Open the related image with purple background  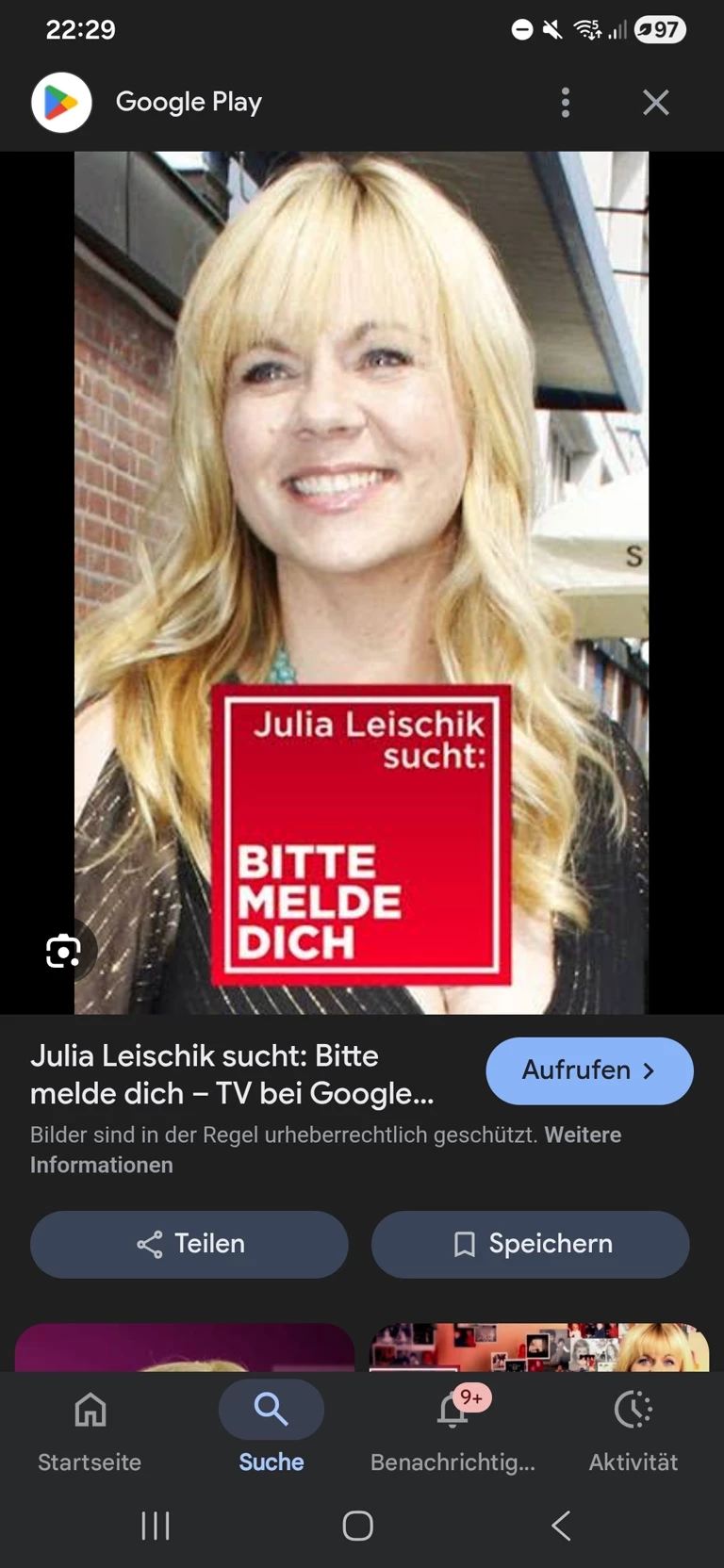click(x=185, y=1347)
